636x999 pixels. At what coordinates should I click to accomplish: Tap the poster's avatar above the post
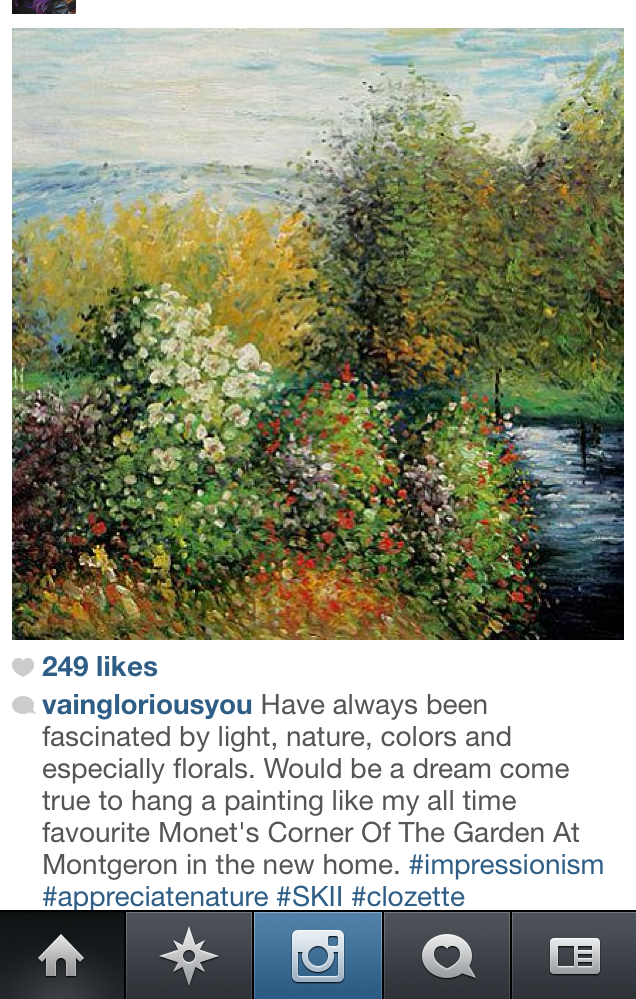click(x=43, y=5)
